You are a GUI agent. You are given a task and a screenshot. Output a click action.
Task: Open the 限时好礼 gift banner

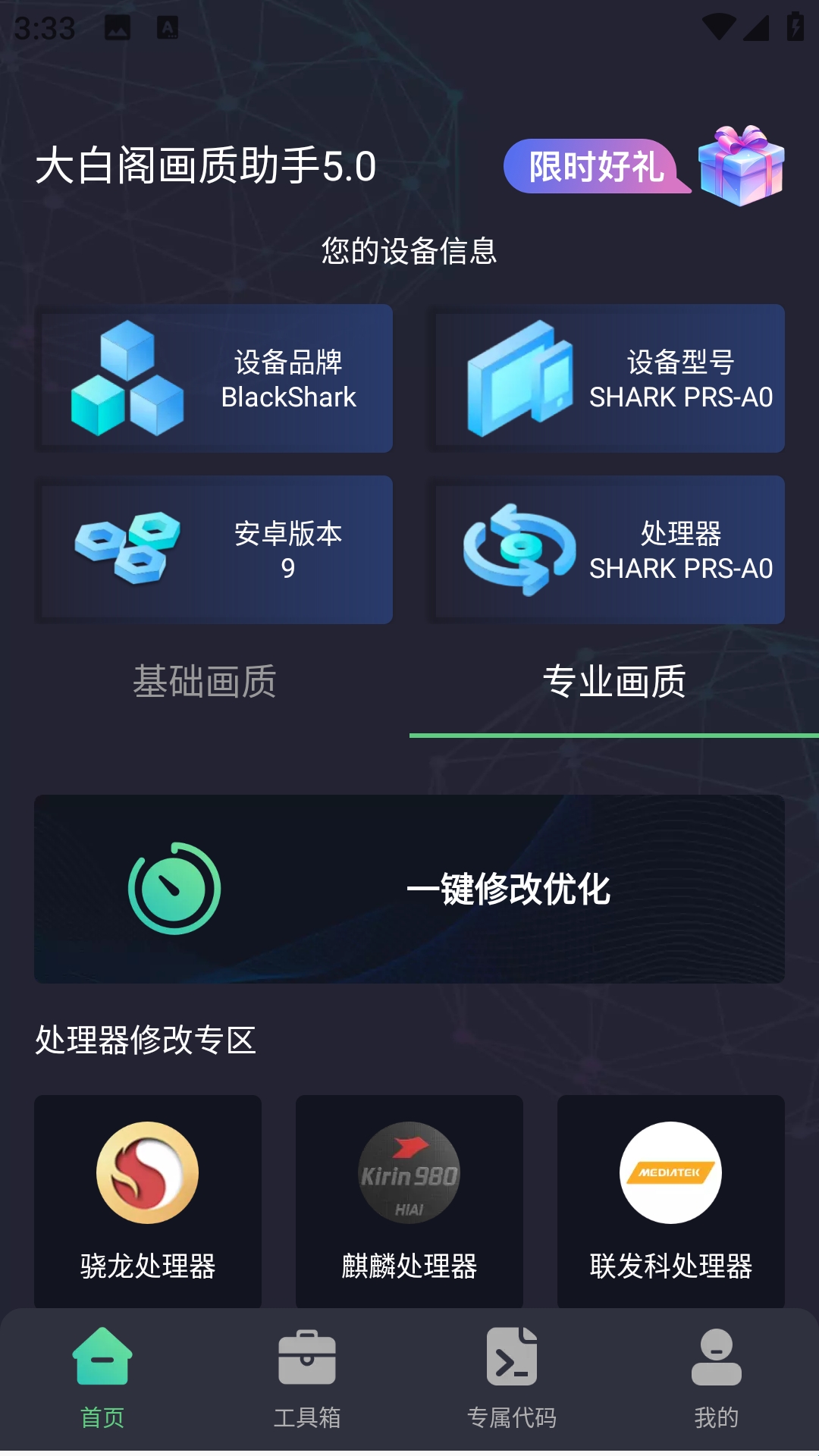(x=644, y=165)
